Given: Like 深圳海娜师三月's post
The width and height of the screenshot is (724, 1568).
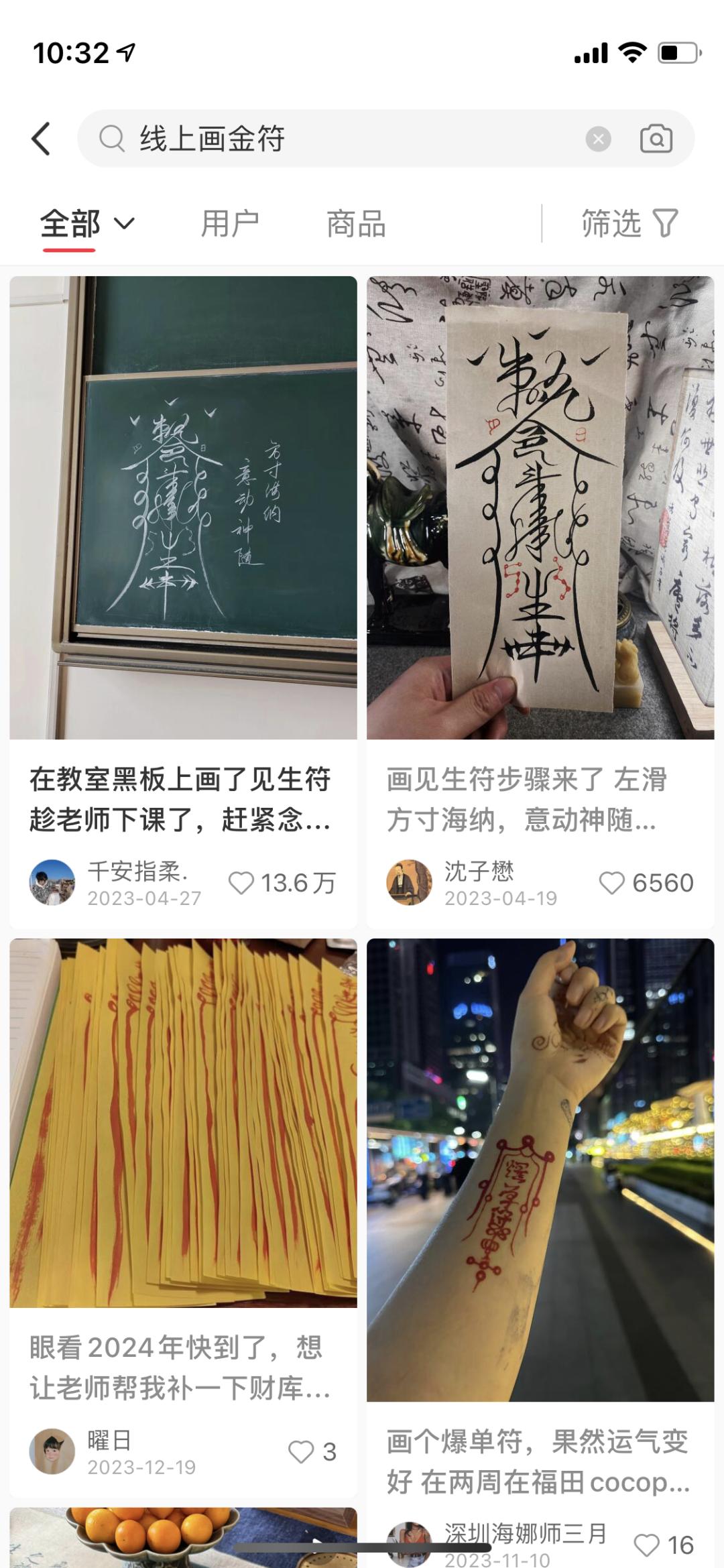Looking at the screenshot, I should (x=646, y=1545).
